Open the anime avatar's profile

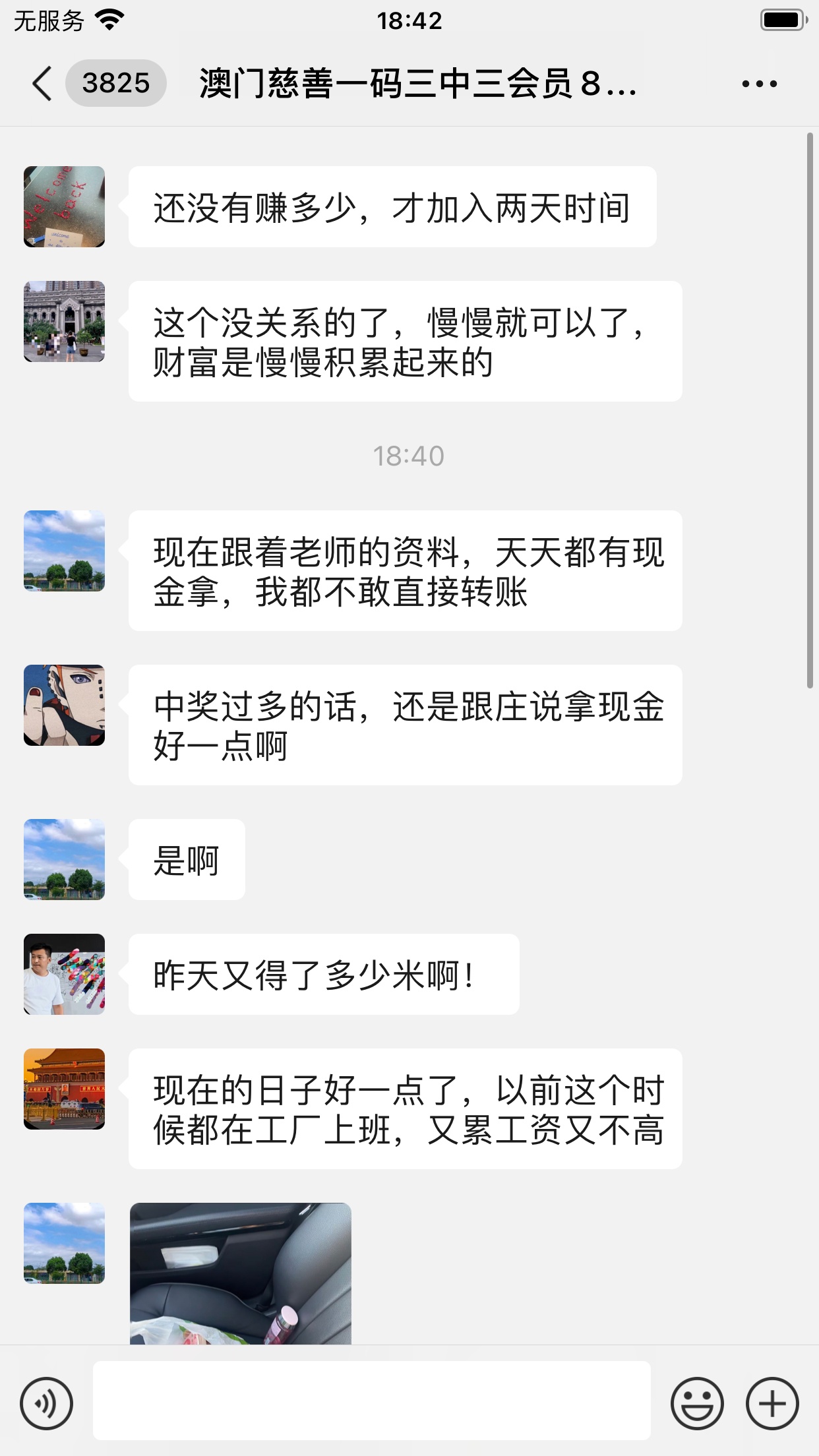64,705
